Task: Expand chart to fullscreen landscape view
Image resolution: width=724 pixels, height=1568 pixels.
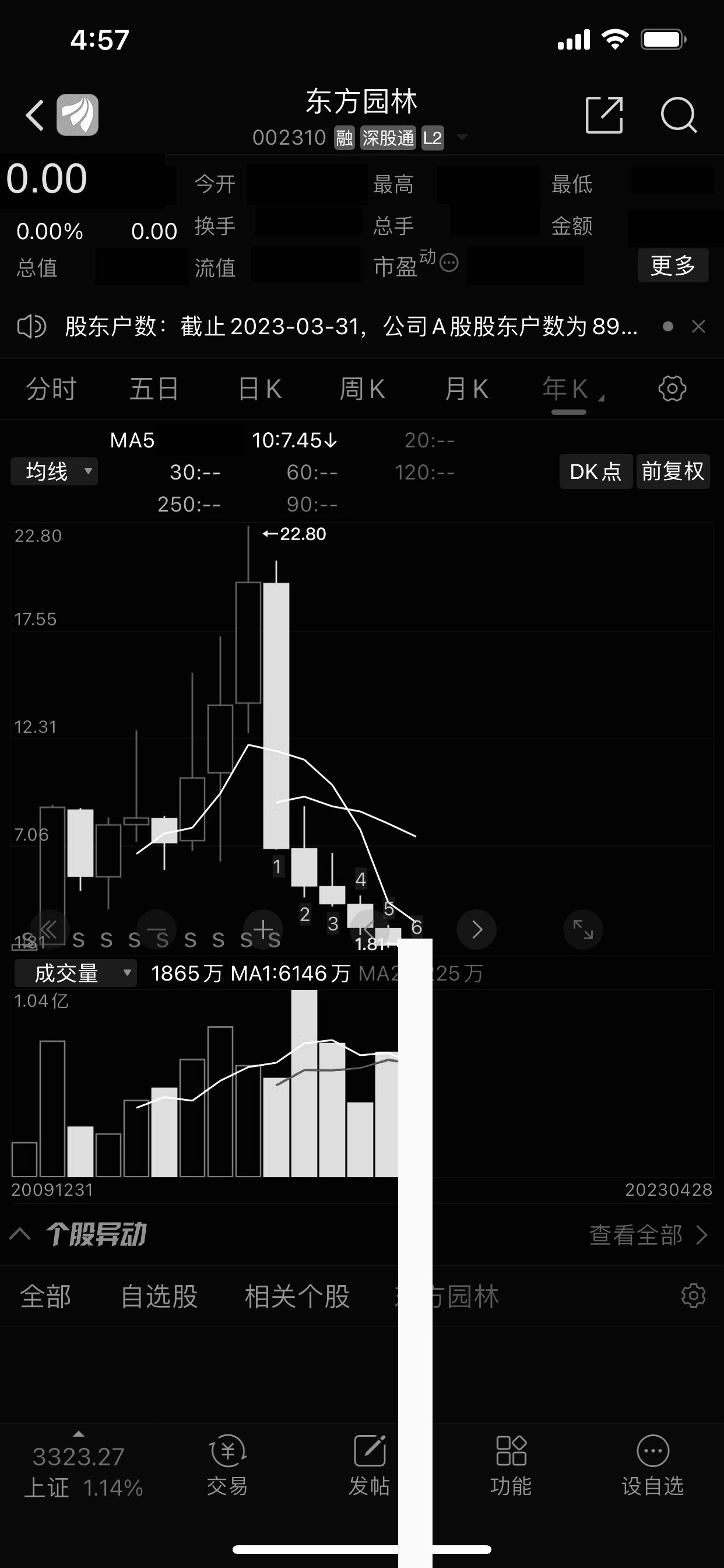Action: coord(583,929)
